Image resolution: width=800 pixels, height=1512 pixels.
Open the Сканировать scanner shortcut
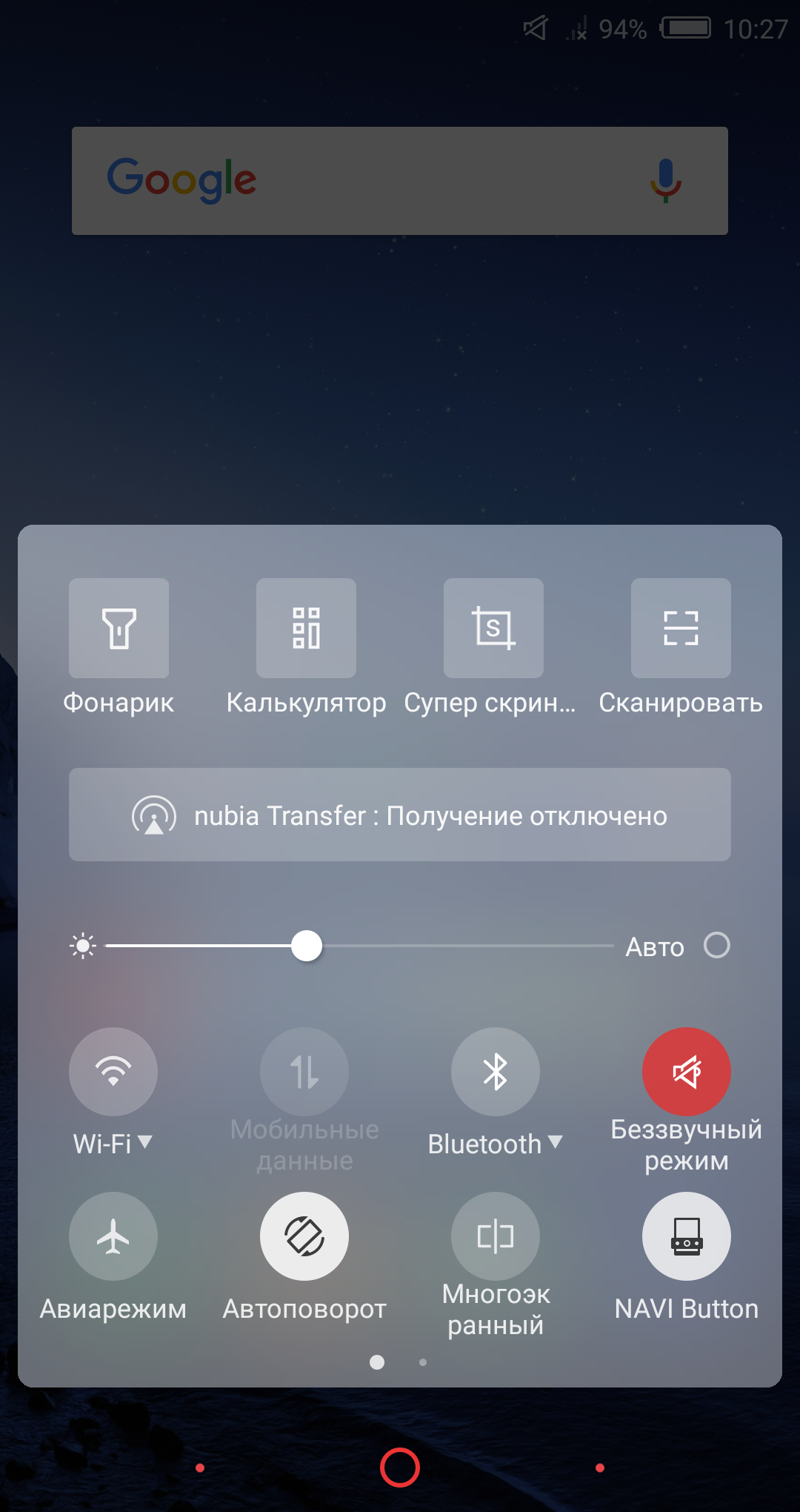point(681,628)
